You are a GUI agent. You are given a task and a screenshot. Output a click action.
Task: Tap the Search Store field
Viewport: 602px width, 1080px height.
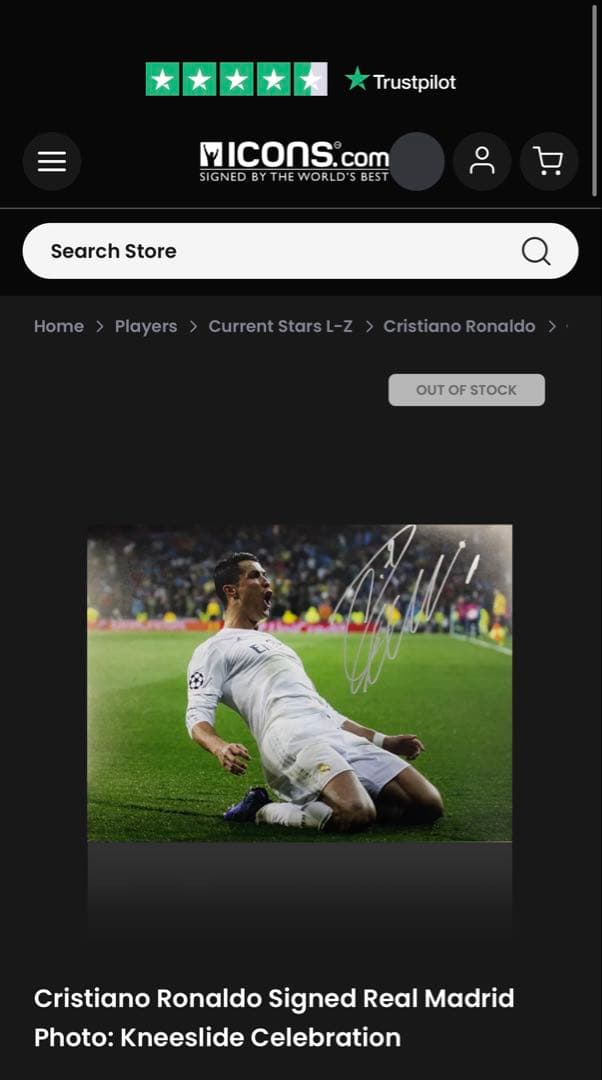tap(270, 251)
